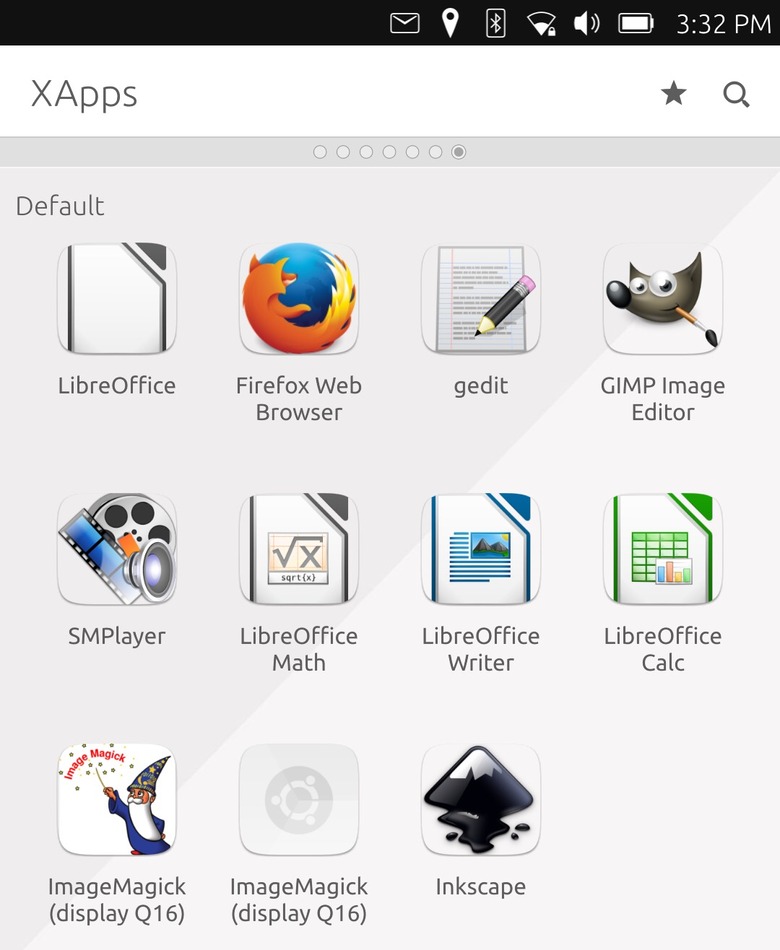The width and height of the screenshot is (780, 950).
Task: Select the first page indicator dot
Action: [320, 152]
